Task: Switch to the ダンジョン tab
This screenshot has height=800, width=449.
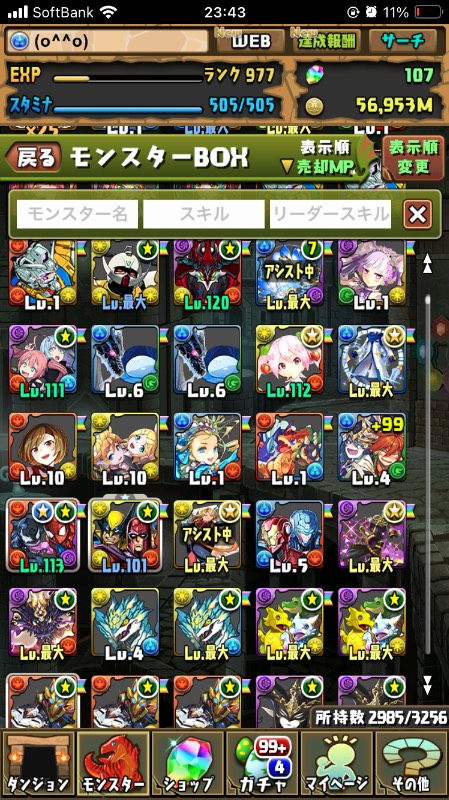Action: pos(37,765)
